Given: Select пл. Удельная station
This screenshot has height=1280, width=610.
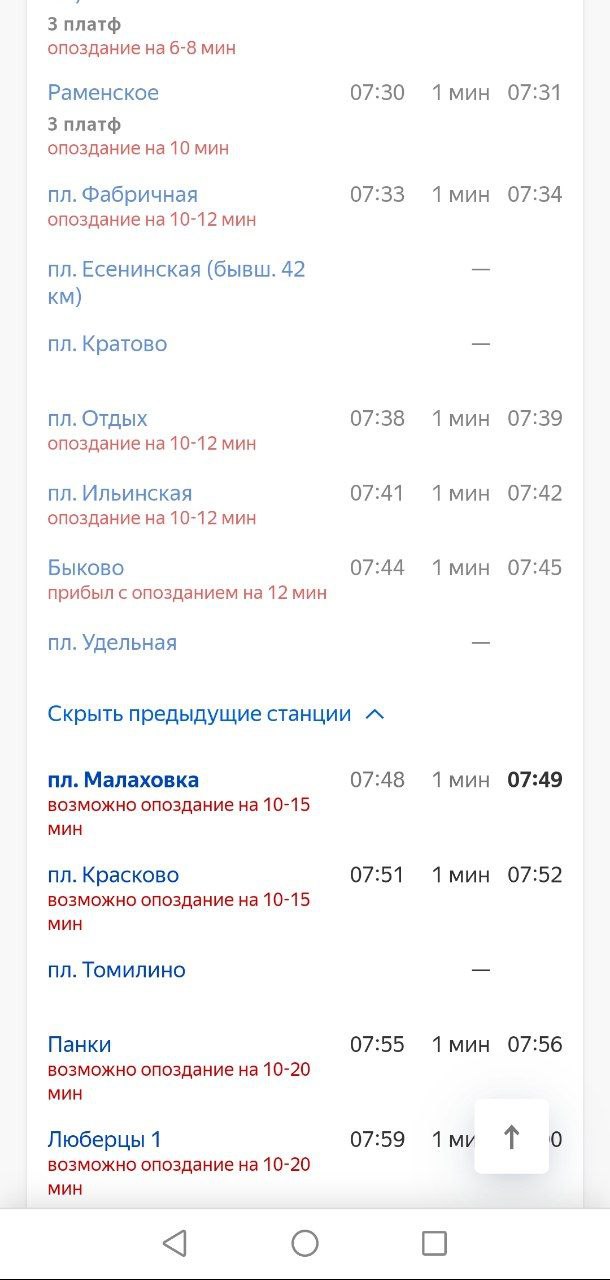Looking at the screenshot, I should click(x=112, y=643).
